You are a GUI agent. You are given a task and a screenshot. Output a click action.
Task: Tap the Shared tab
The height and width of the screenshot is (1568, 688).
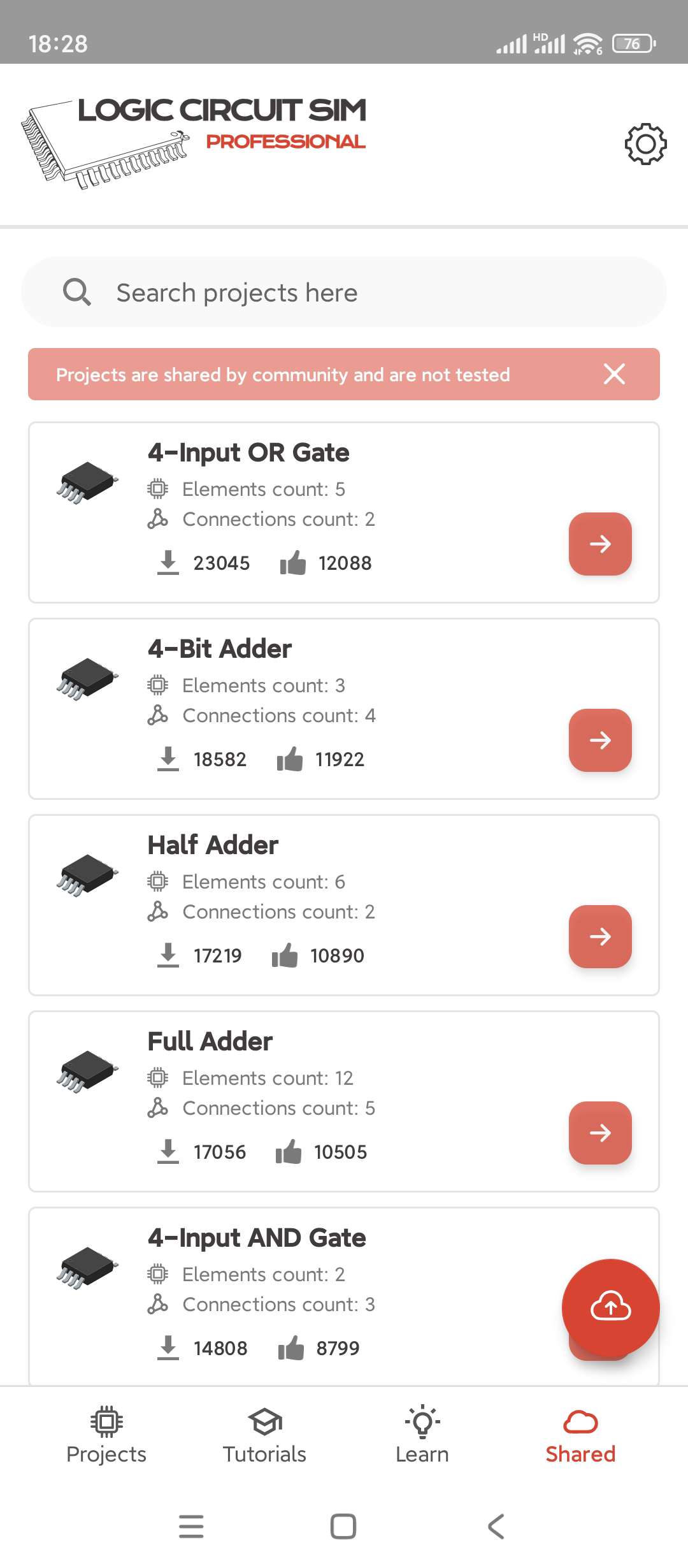tap(580, 1435)
